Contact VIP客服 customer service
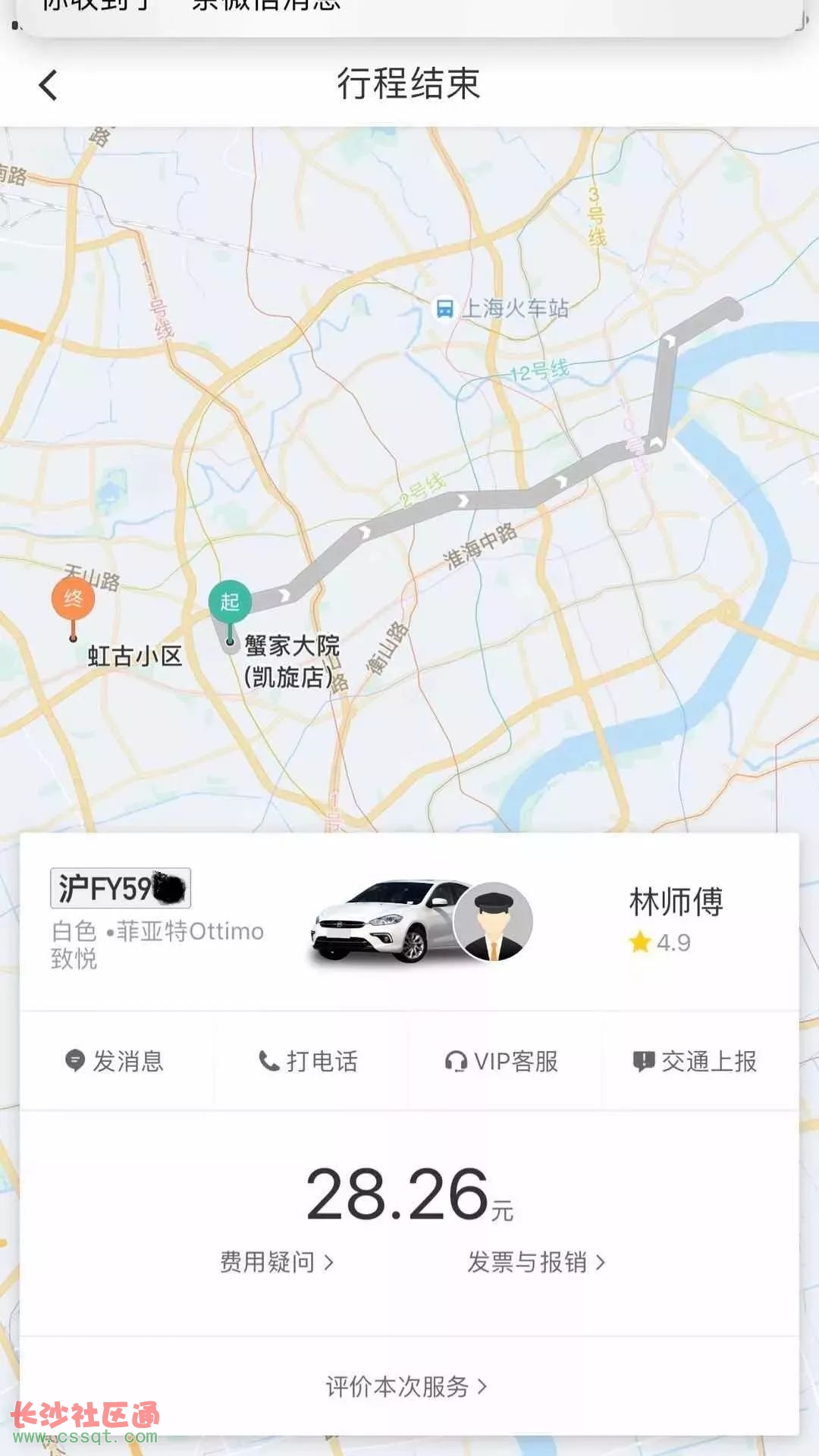This screenshot has width=819, height=1456. 502,1061
